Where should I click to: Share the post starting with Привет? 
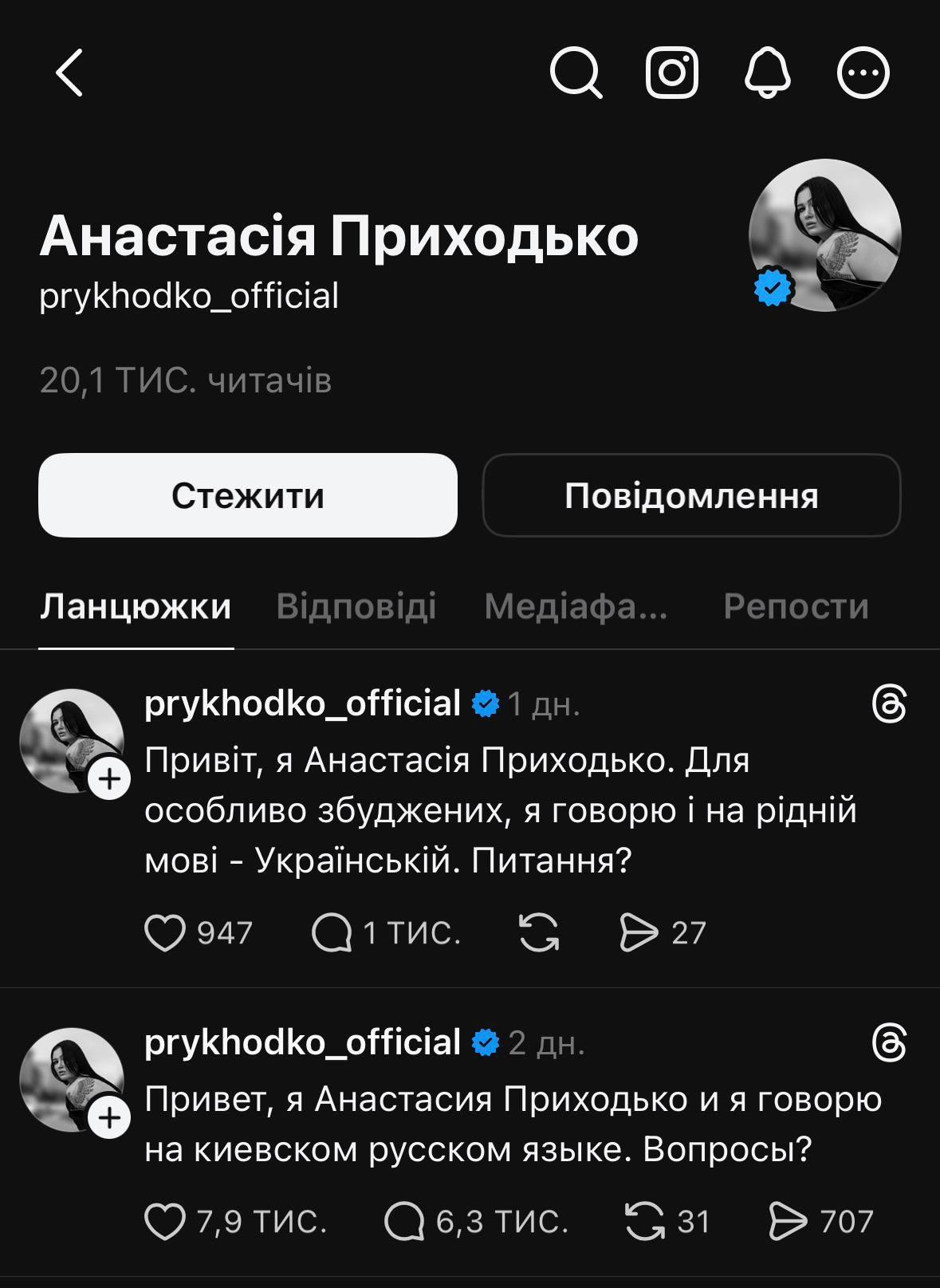[x=788, y=1221]
